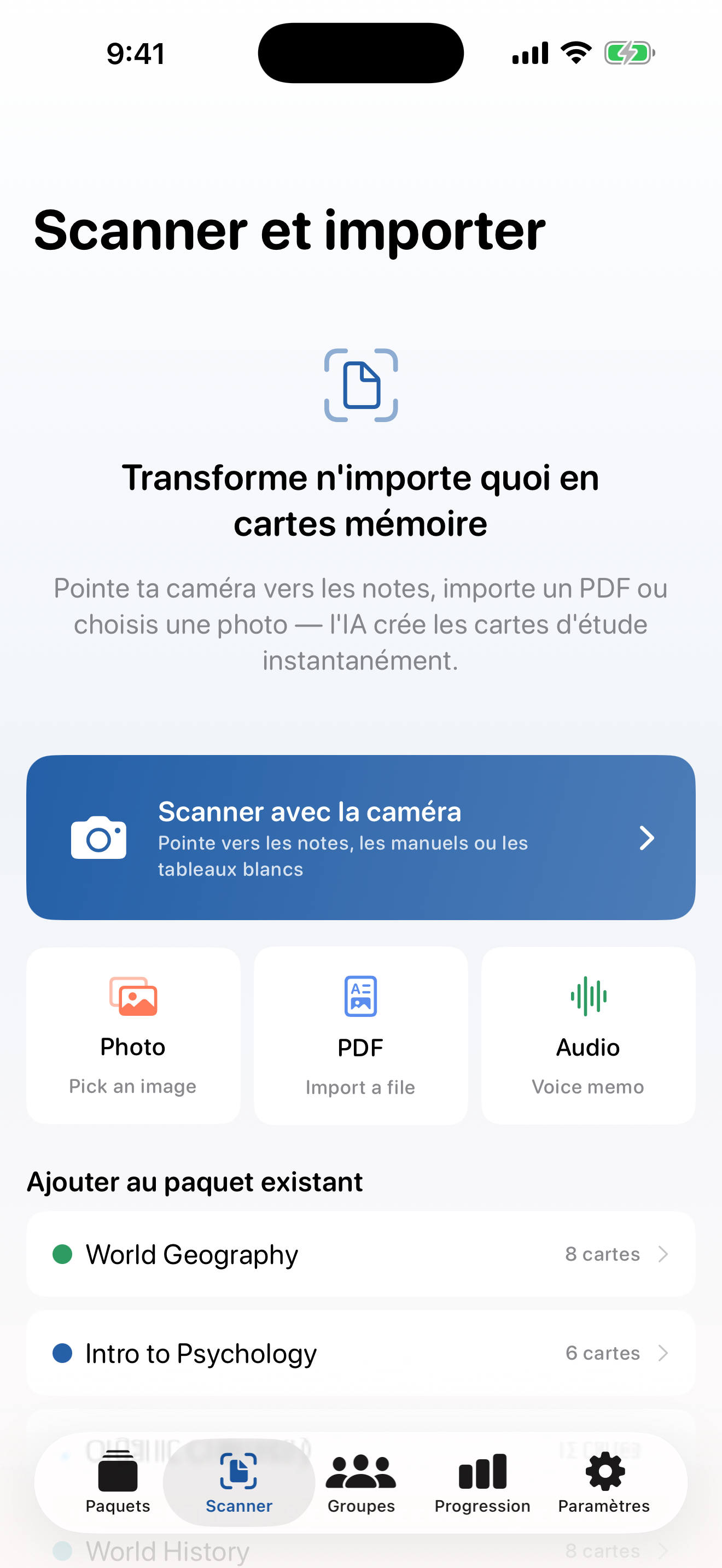Select the 6 cartes label on Intro to Psychology
The image size is (722, 1568).
603,1354
